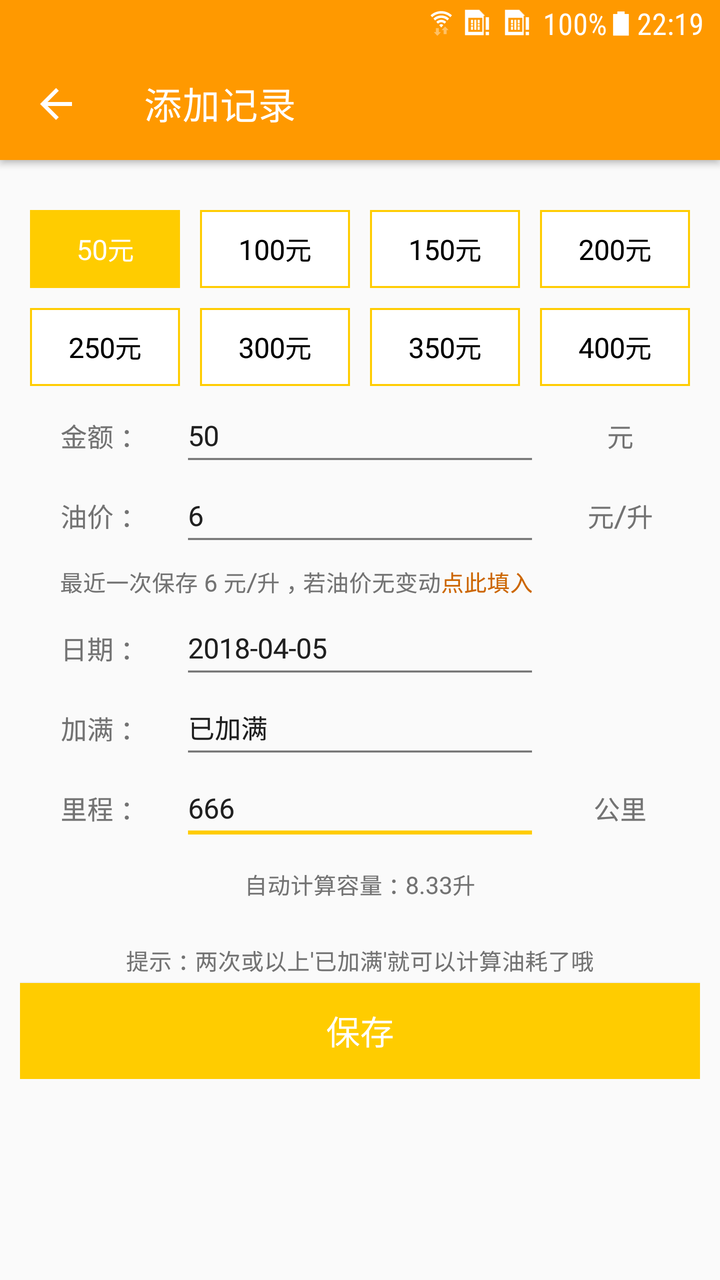This screenshot has height=1280, width=720.
Task: Select the 350元 preset amount
Action: (445, 347)
